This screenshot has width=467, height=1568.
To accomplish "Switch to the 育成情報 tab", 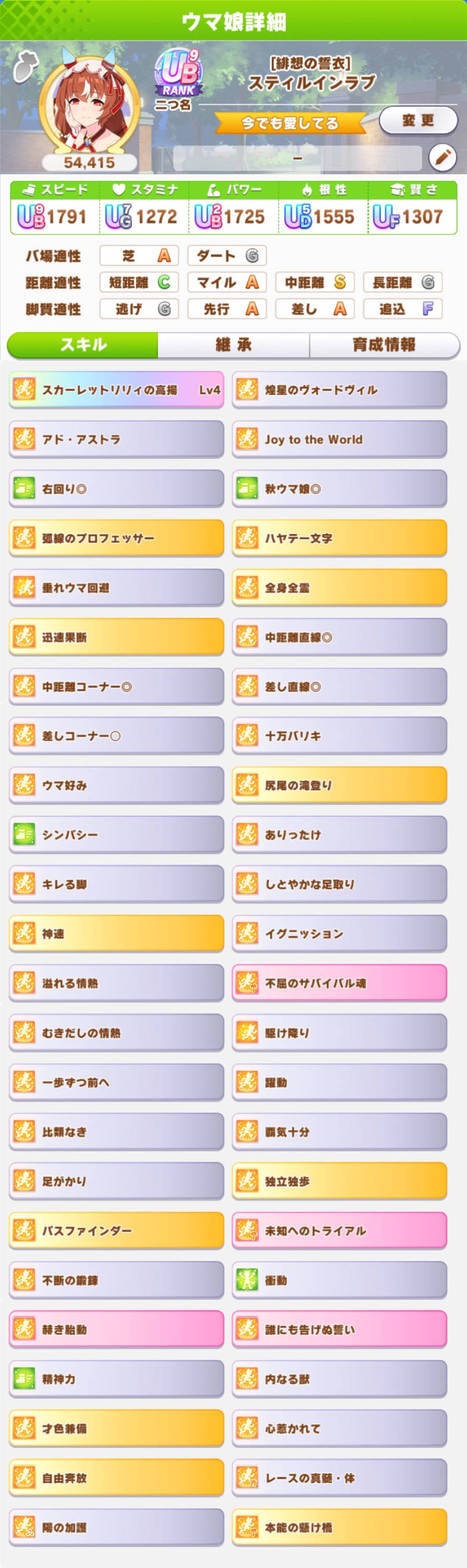I will 384,345.
